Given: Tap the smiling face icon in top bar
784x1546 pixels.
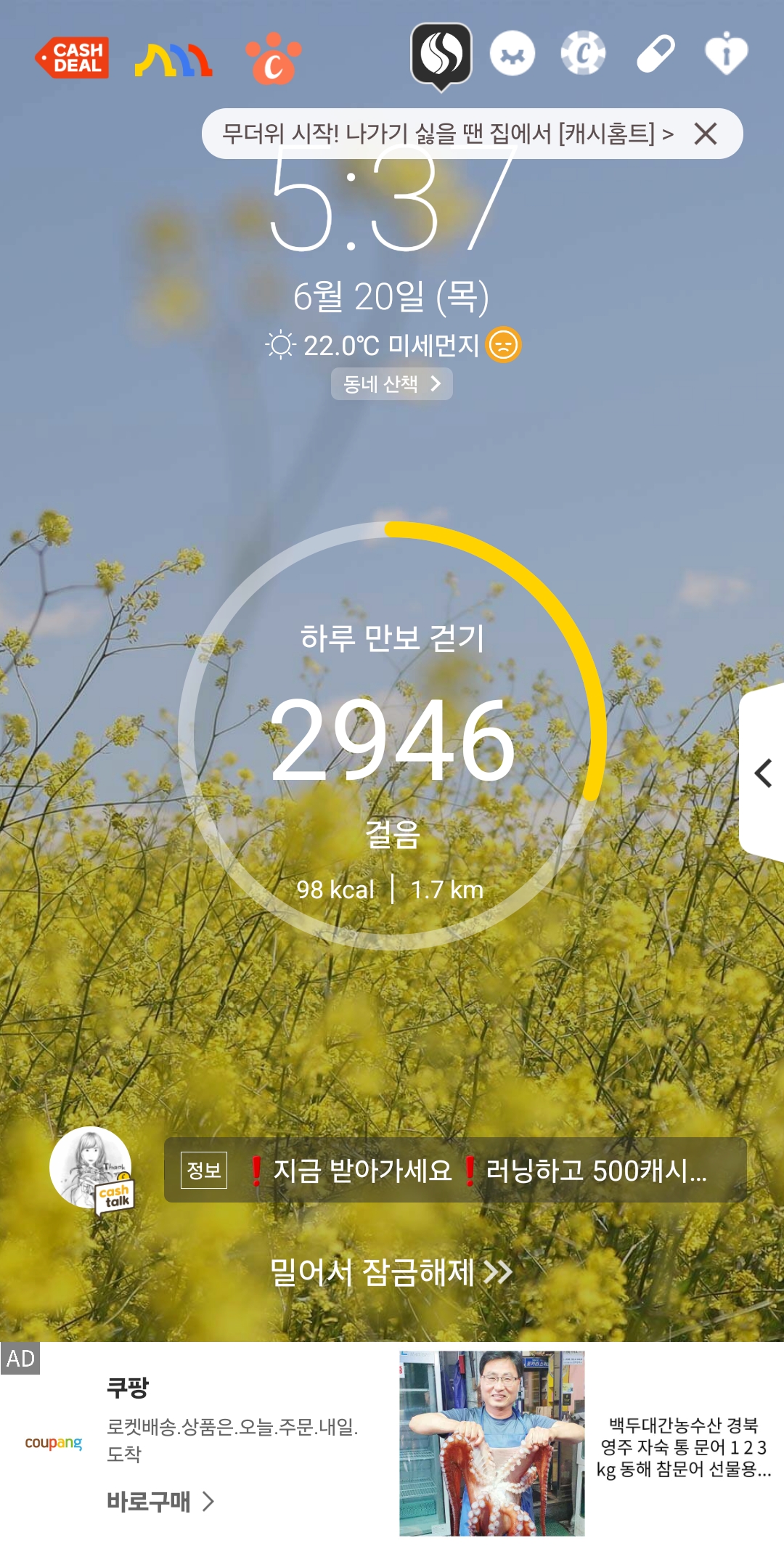Looking at the screenshot, I should click(x=513, y=54).
